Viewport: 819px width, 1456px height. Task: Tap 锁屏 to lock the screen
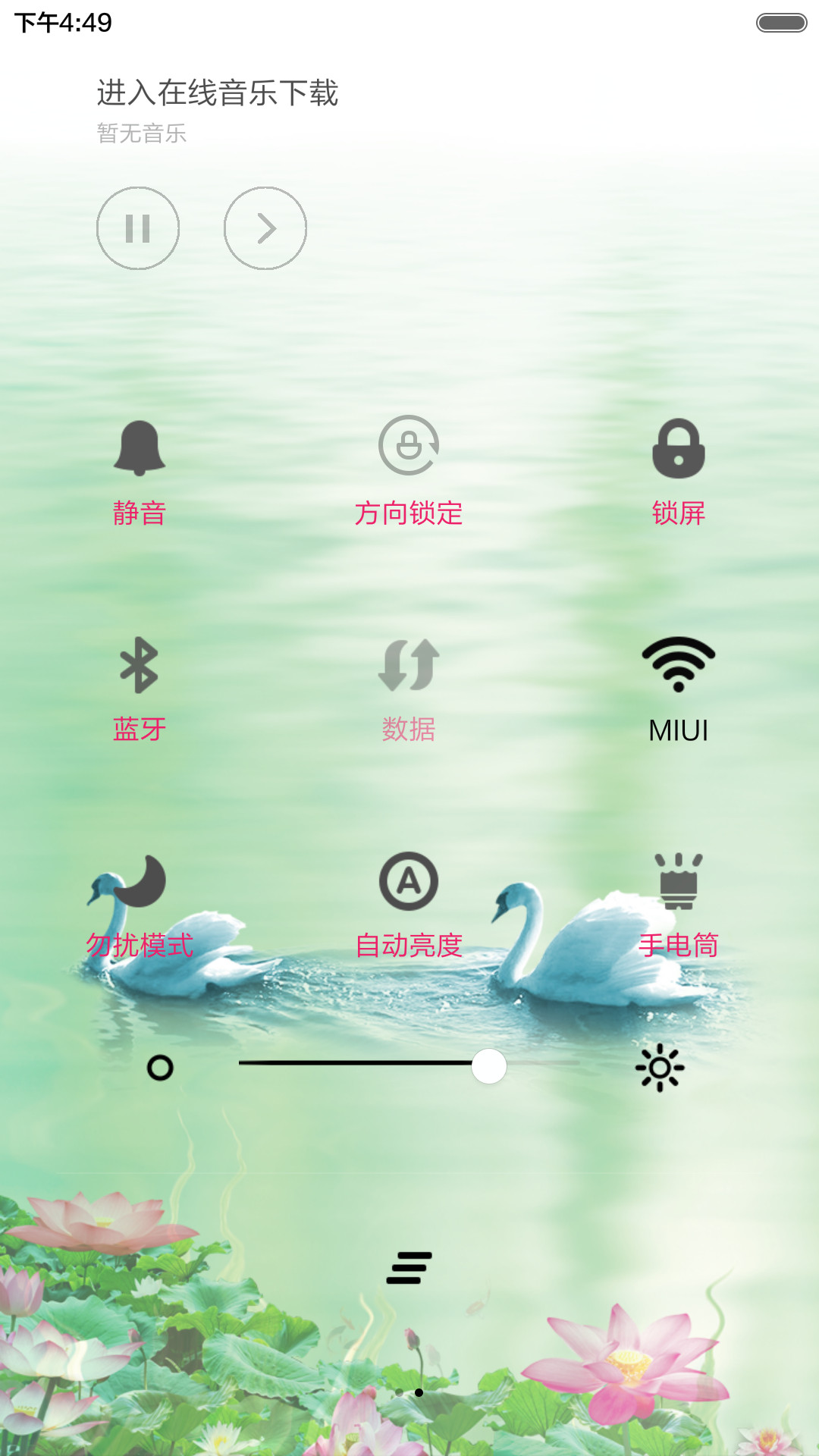(x=679, y=472)
